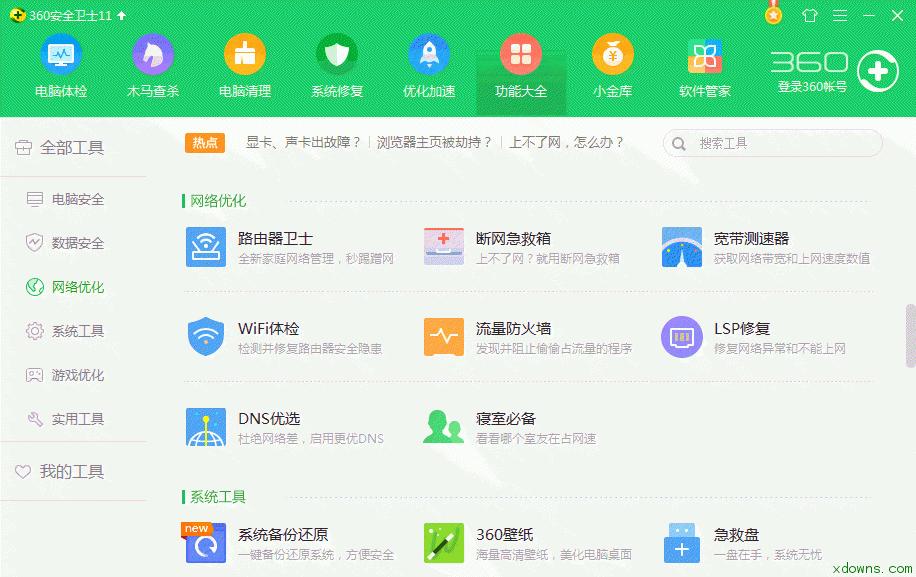
Task: Launch the 路由器卫士 tool
Action: [275, 239]
